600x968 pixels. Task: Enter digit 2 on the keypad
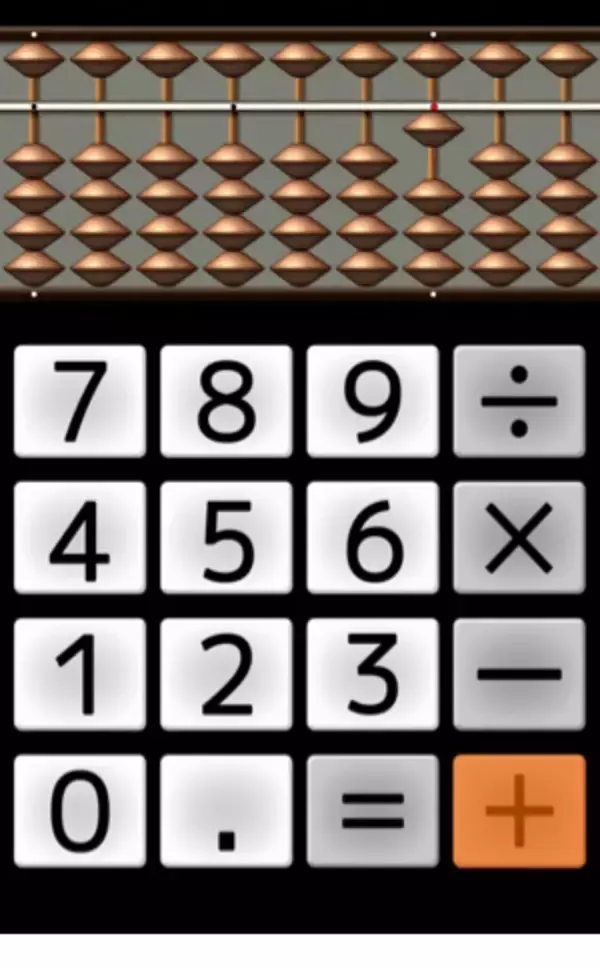pos(226,674)
